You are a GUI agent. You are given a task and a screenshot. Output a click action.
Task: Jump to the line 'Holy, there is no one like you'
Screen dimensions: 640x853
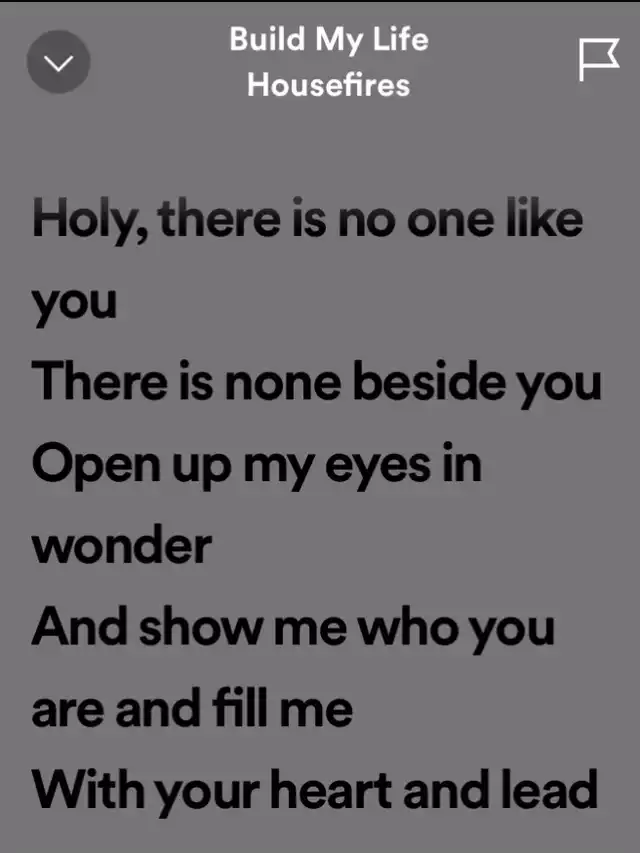click(x=307, y=260)
